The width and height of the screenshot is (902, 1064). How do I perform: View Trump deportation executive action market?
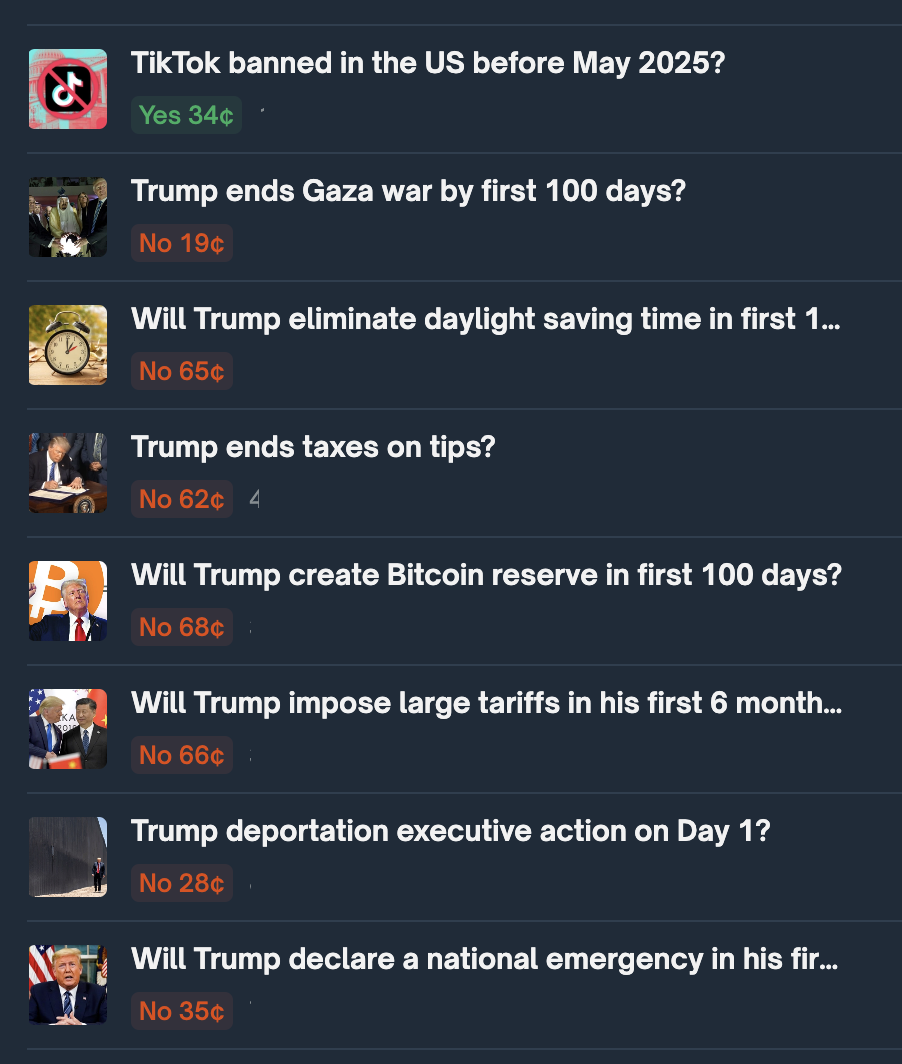point(450,832)
